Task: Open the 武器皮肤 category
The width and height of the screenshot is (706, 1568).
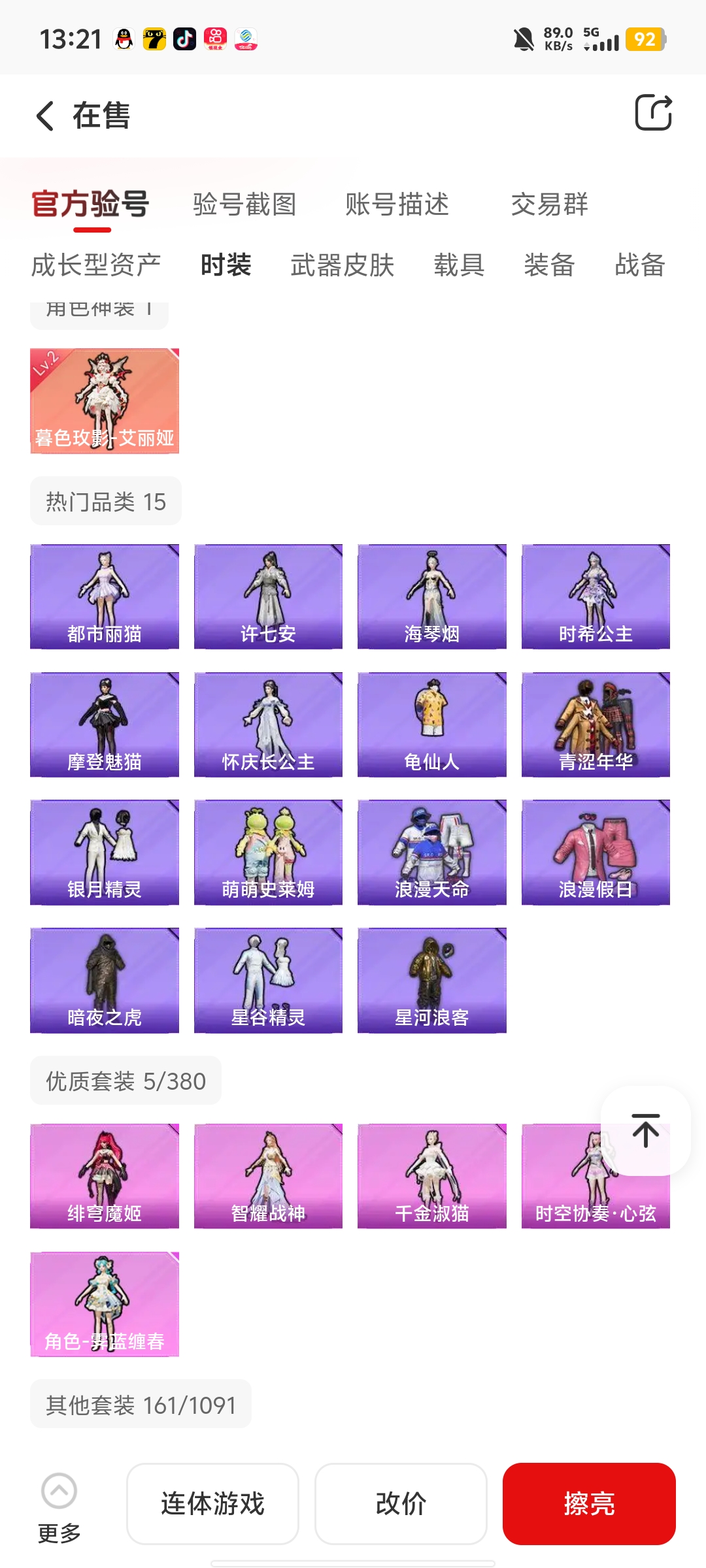Action: pyautogui.click(x=343, y=265)
